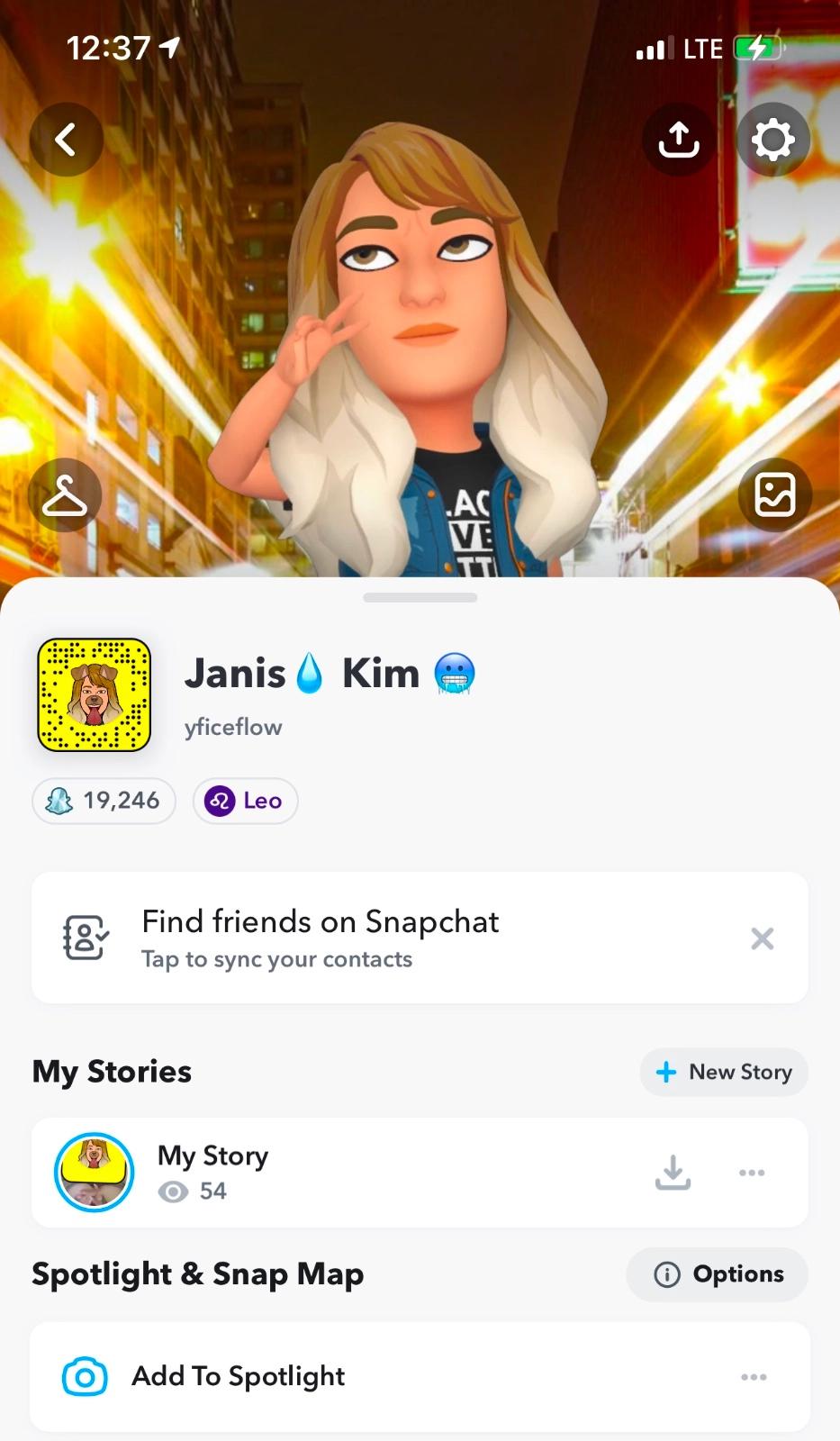Open My Story
Image resolution: width=840 pixels, height=1441 pixels.
(x=212, y=1172)
